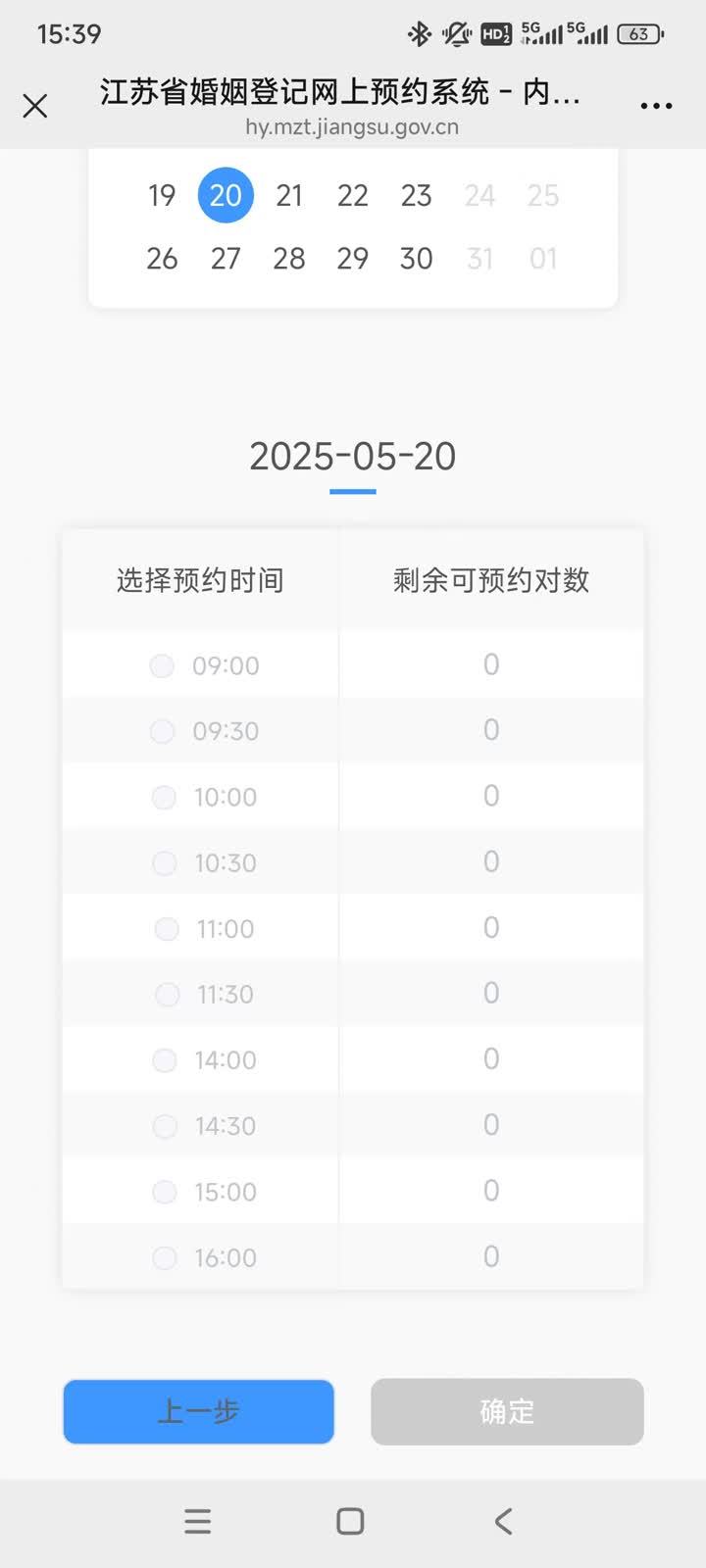This screenshot has height=1568, width=706.
Task: Tap the 确定 confirm button
Action: pos(507,1411)
